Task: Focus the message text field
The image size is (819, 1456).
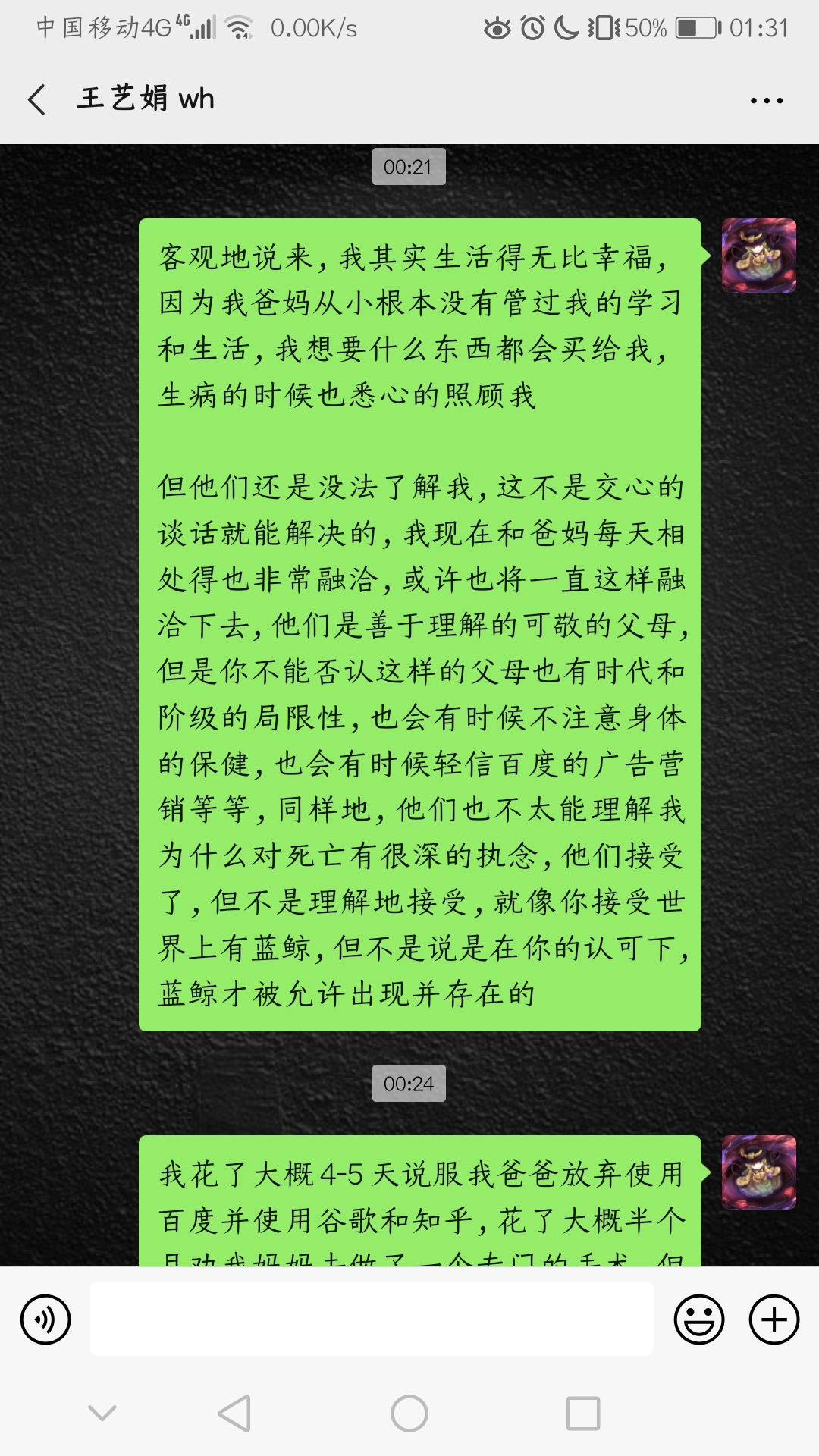Action: pyautogui.click(x=372, y=1319)
